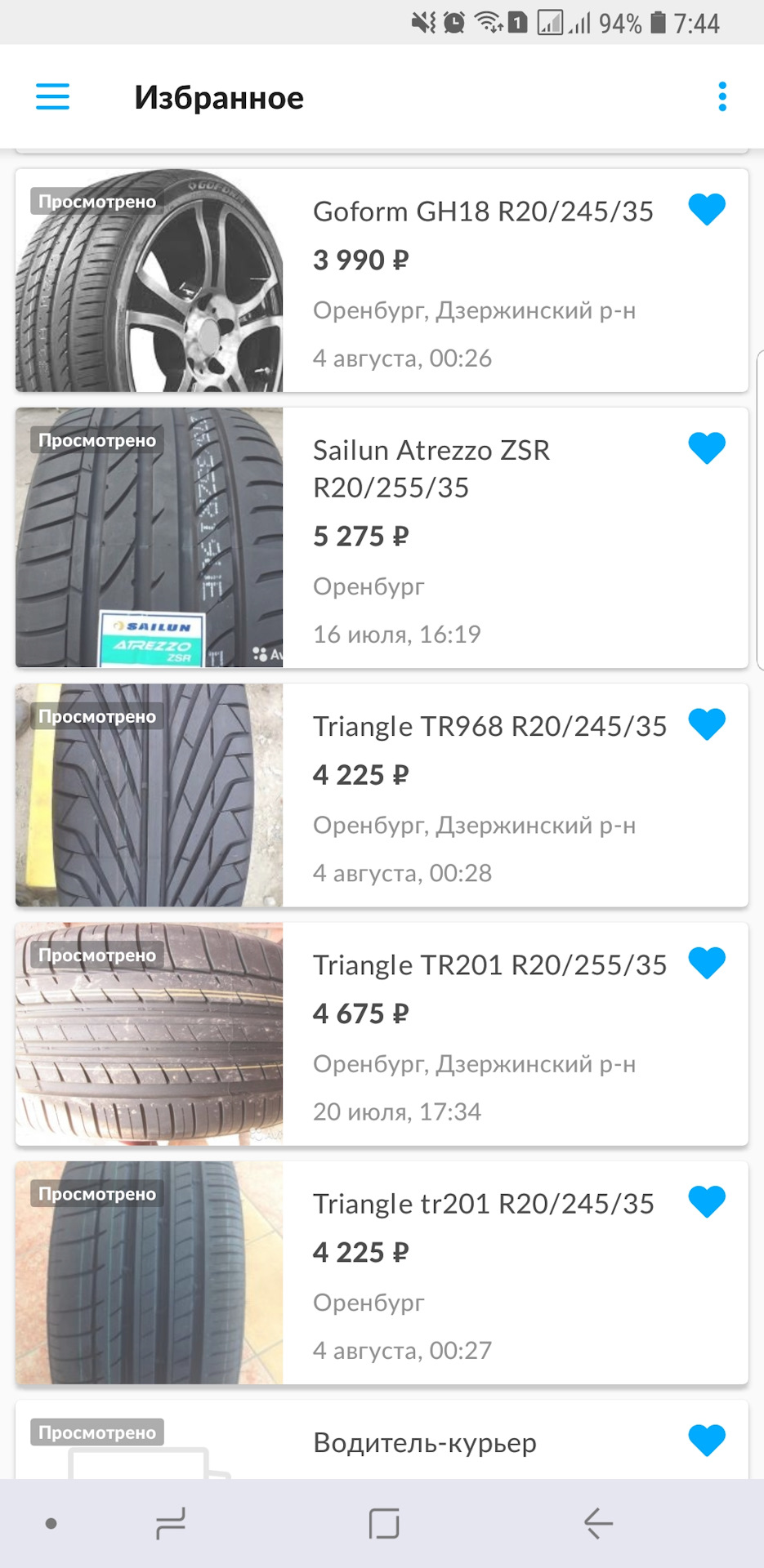764x1568 pixels.
Task: Open the three-dot overflow menu
Action: pyautogui.click(x=722, y=96)
